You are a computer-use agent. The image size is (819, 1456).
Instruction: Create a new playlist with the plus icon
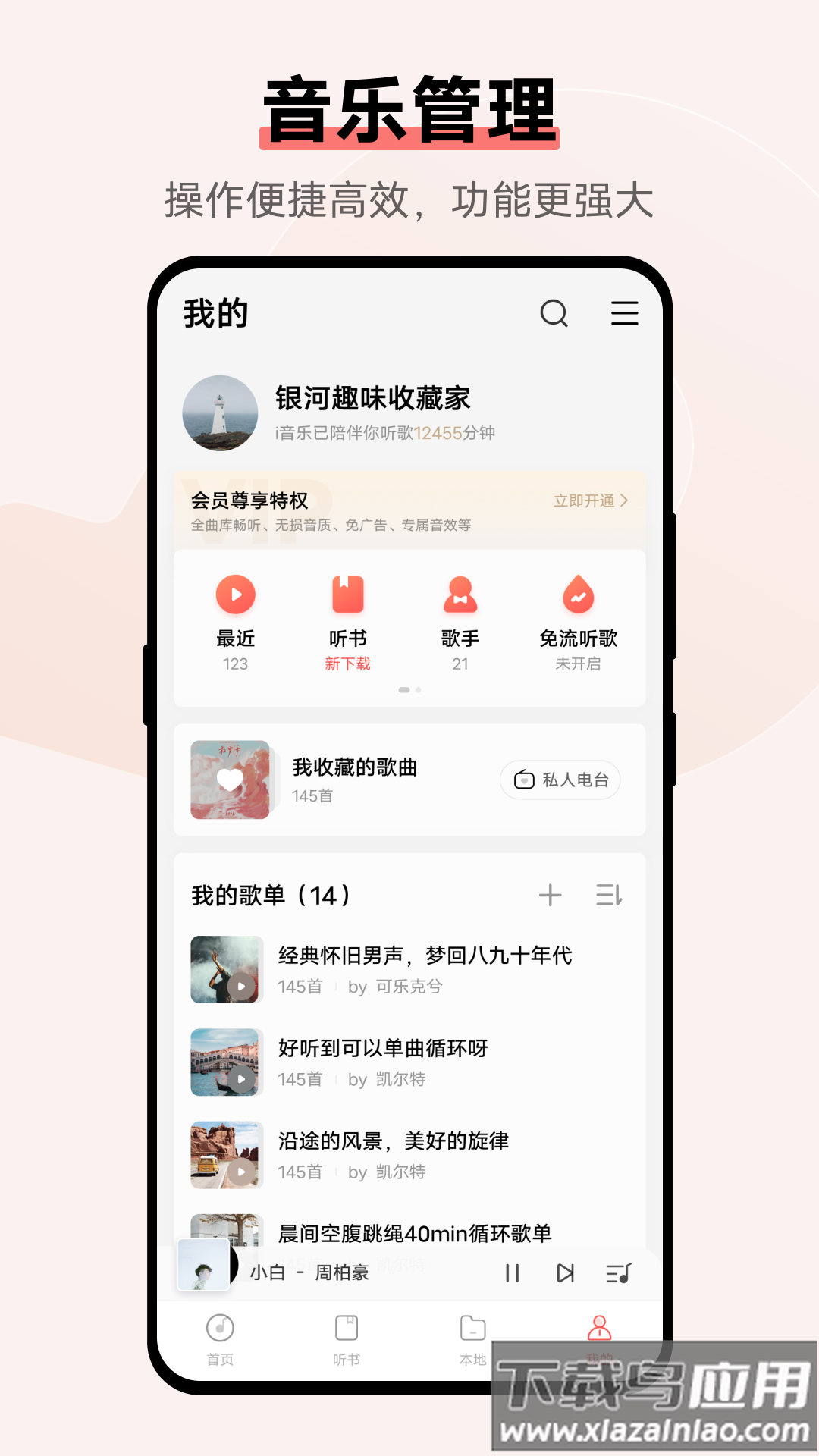point(551,895)
